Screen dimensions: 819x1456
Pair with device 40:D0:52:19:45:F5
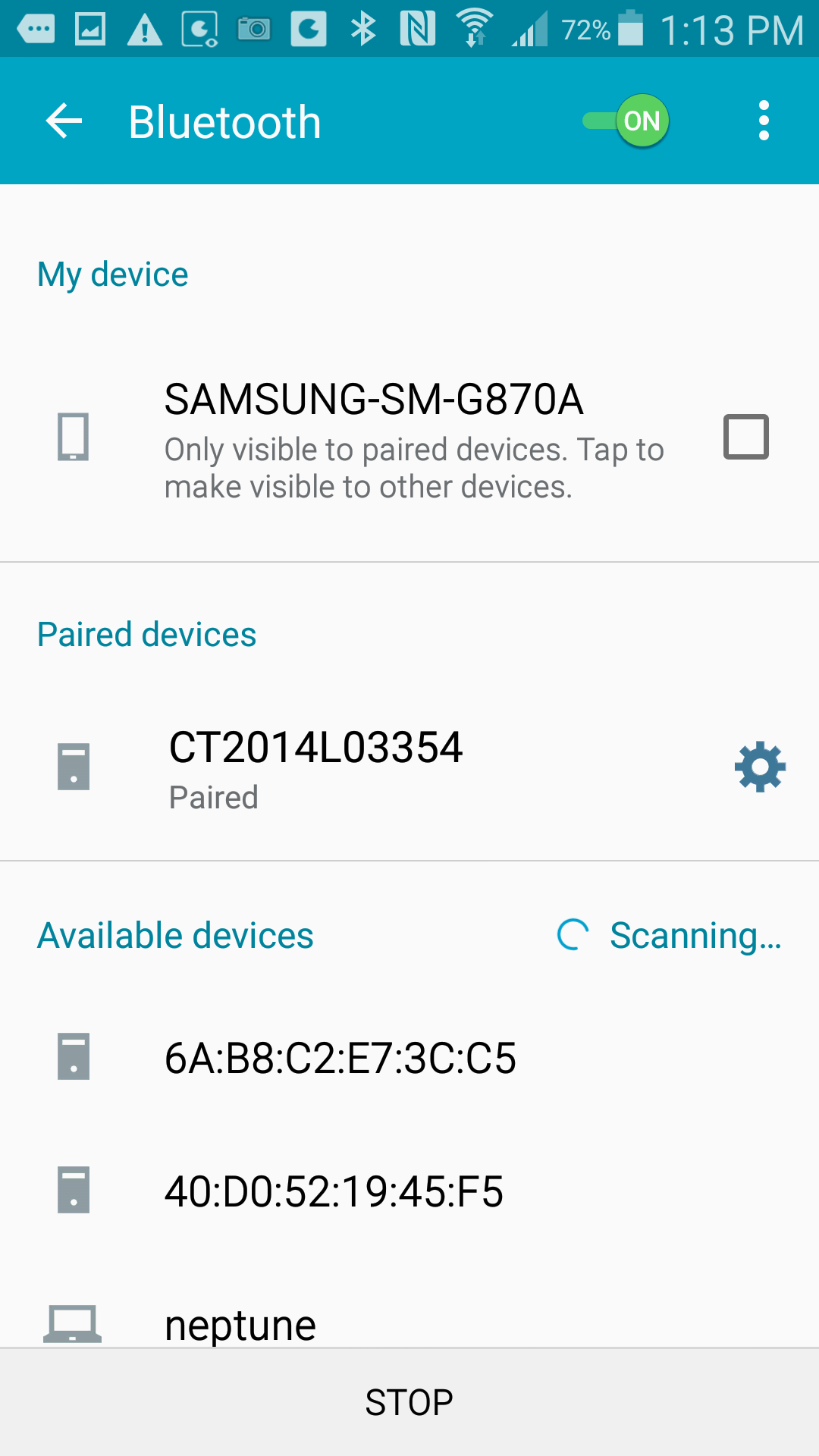[334, 1191]
